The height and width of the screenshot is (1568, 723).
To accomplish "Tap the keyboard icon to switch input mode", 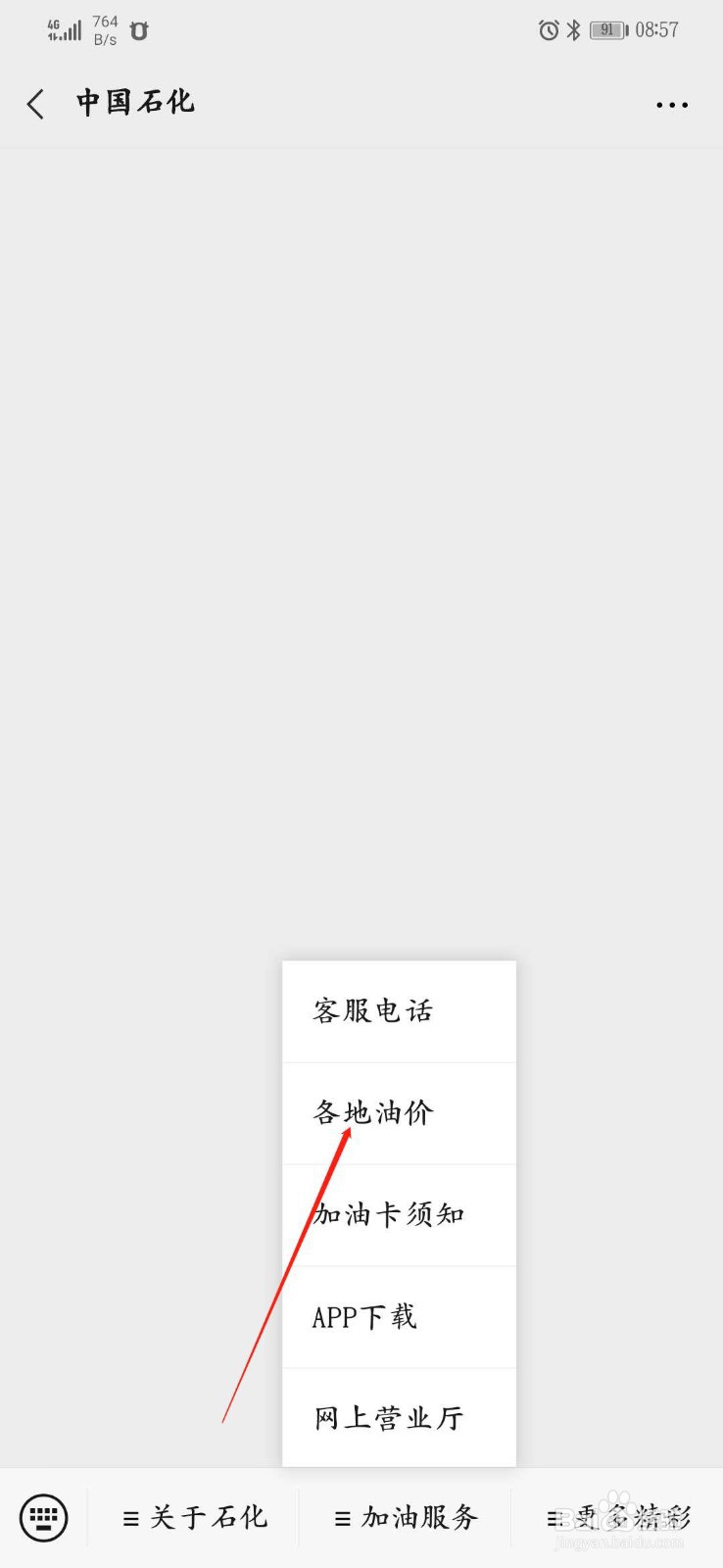I will tap(43, 1517).
